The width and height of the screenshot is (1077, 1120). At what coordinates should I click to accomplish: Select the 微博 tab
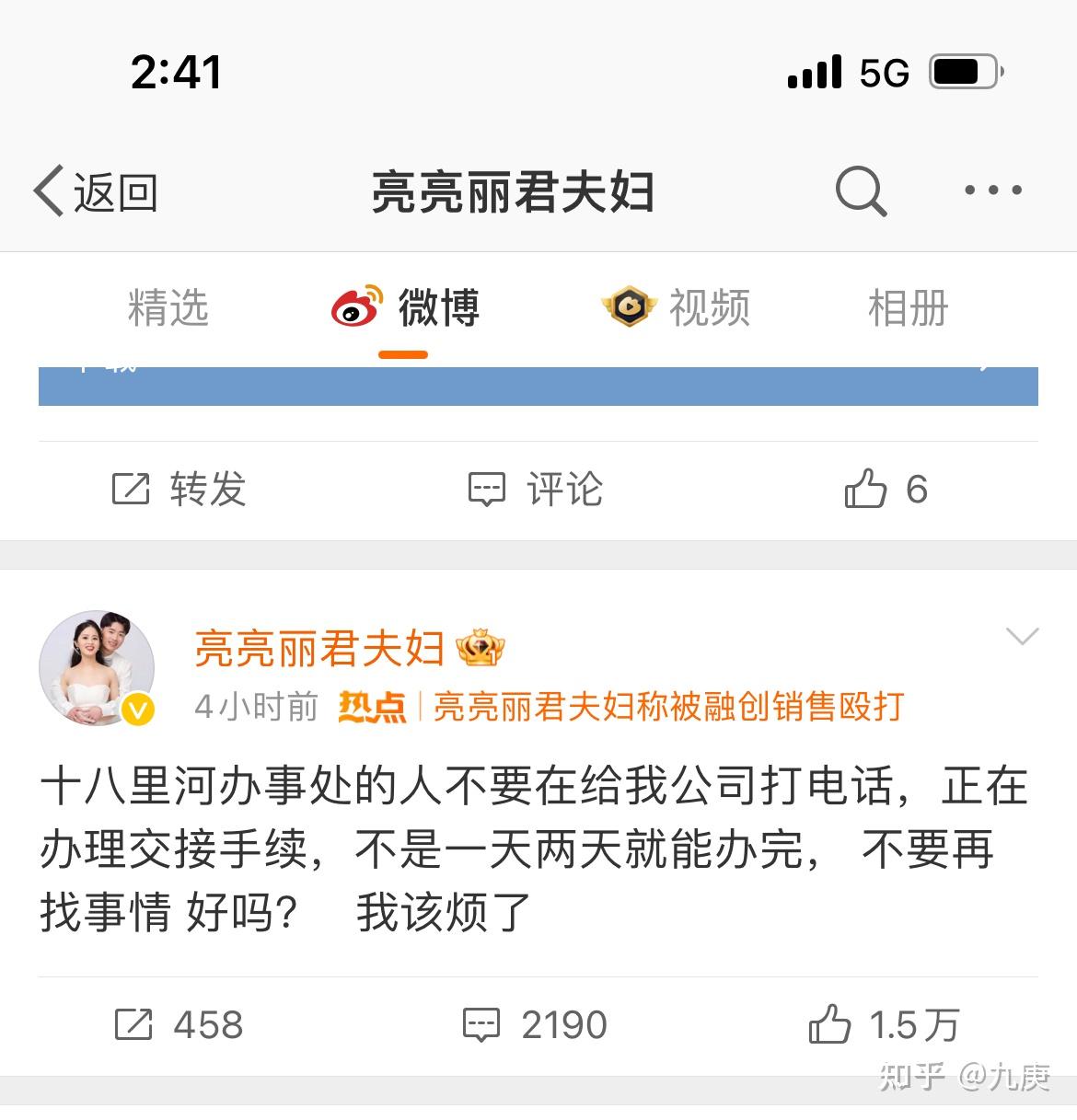point(406,307)
